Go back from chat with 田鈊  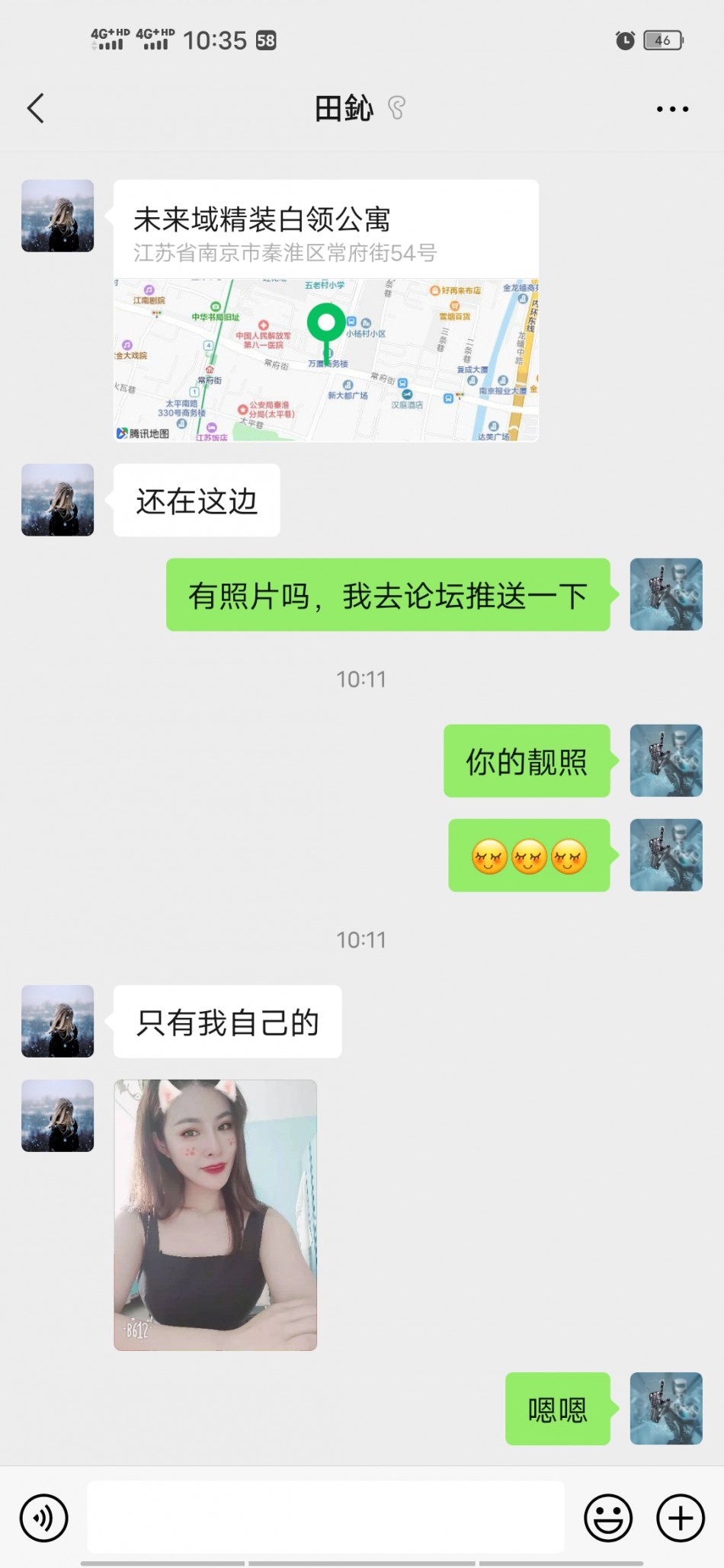36,108
